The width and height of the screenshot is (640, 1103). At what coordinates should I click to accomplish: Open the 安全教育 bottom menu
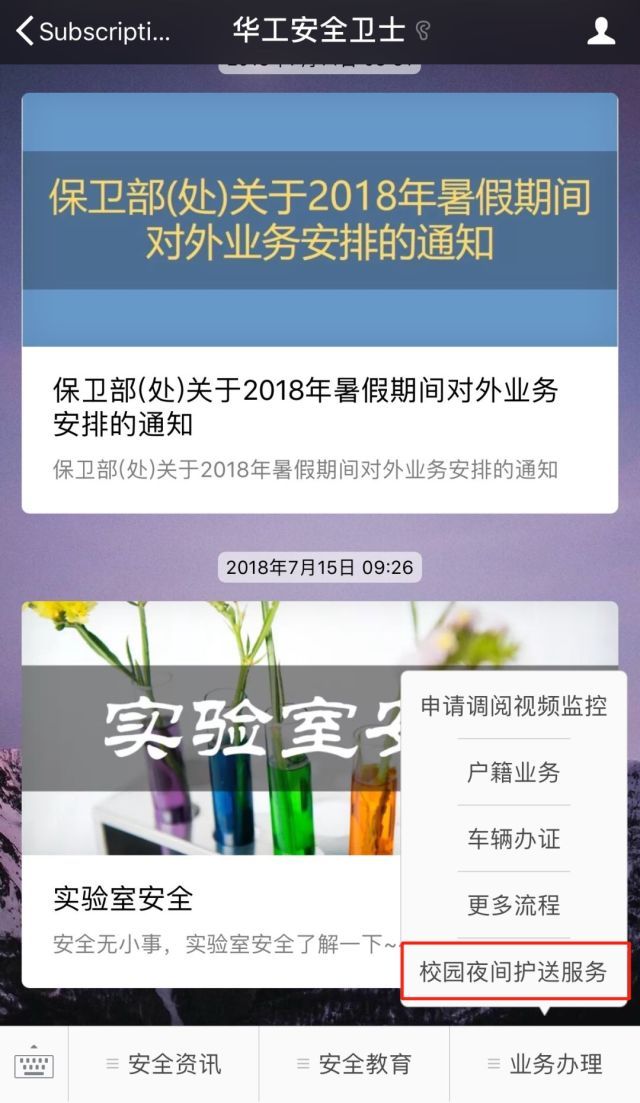tap(354, 1064)
